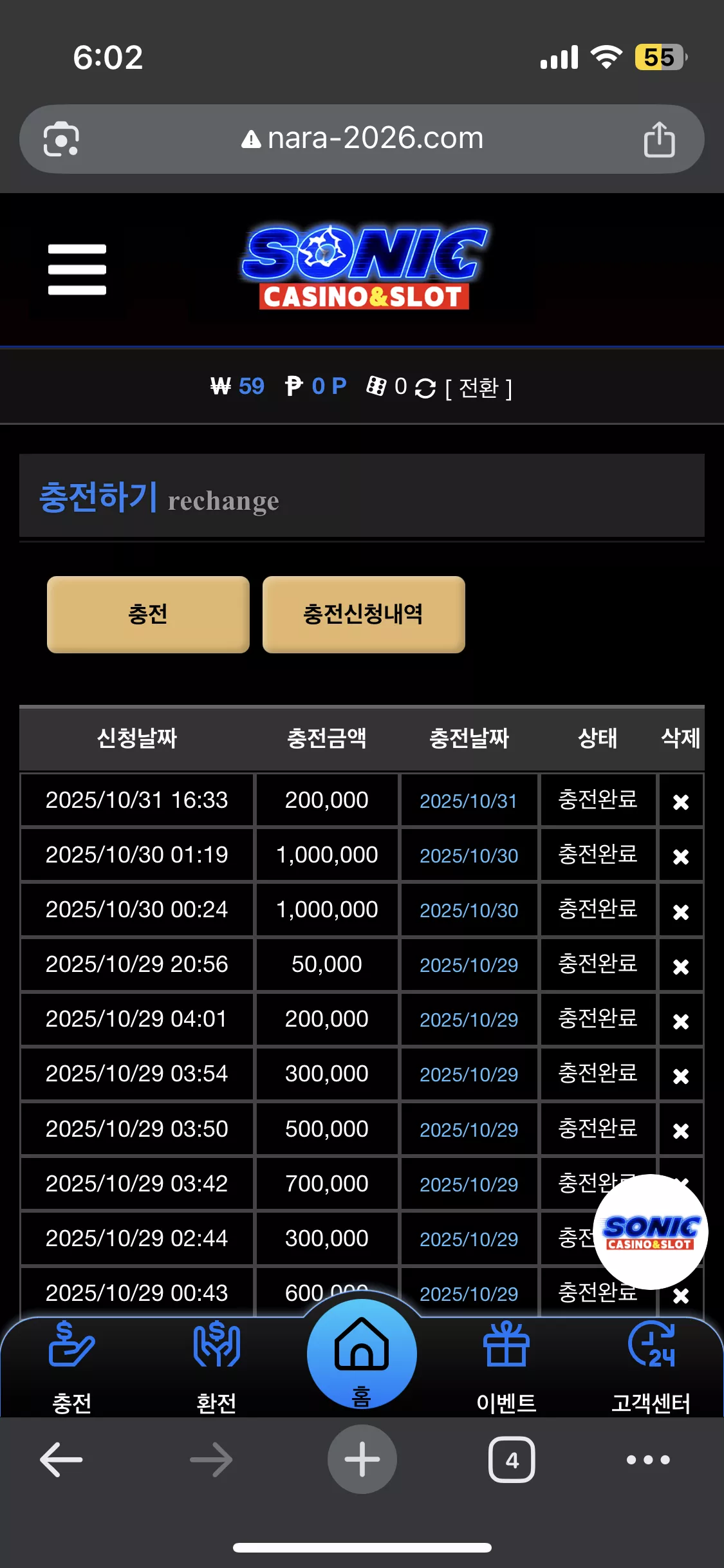Open the hamburger menu
The width and height of the screenshot is (724, 1568).
(77, 269)
